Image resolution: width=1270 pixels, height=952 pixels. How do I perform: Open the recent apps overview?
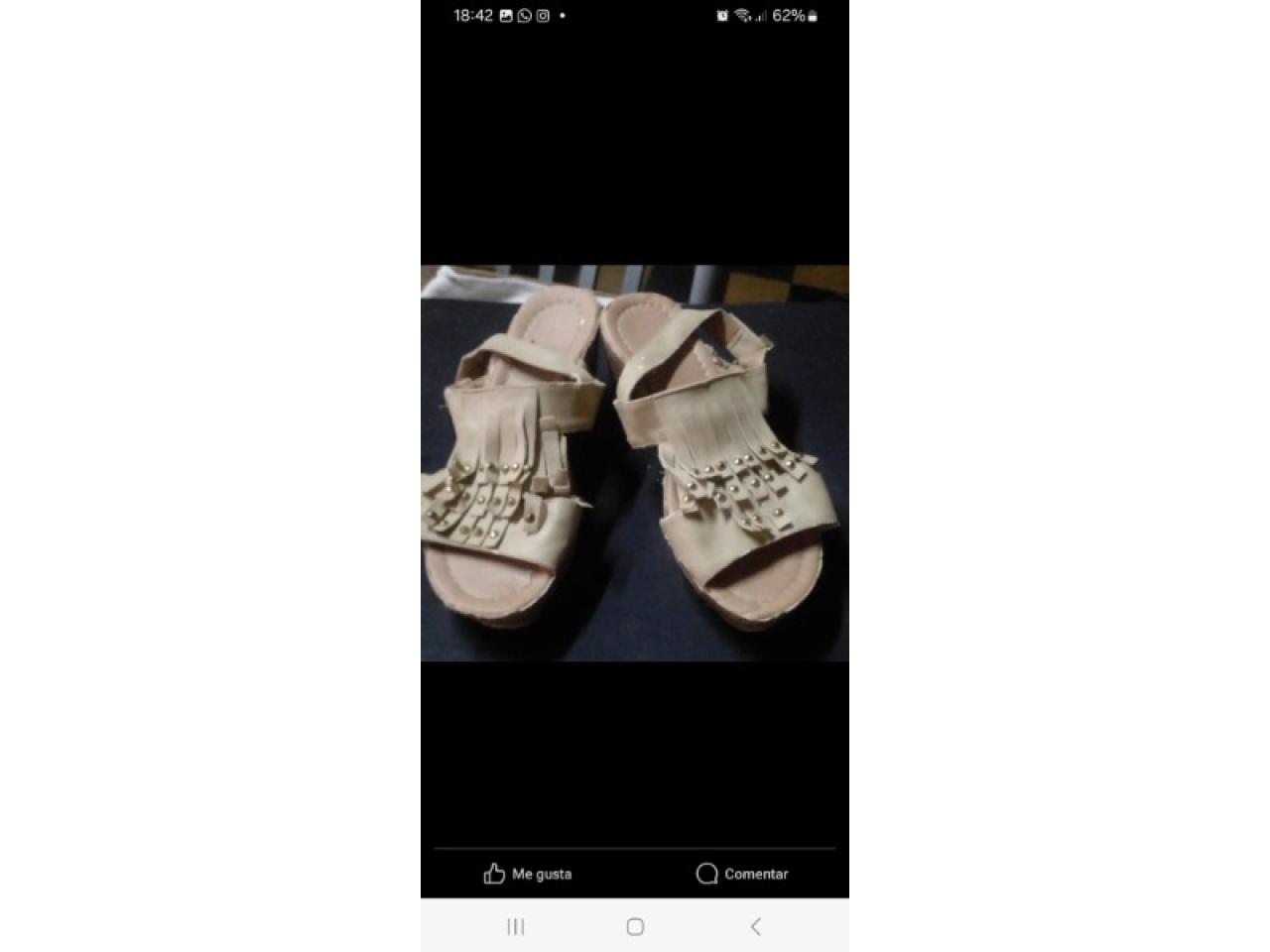click(516, 926)
